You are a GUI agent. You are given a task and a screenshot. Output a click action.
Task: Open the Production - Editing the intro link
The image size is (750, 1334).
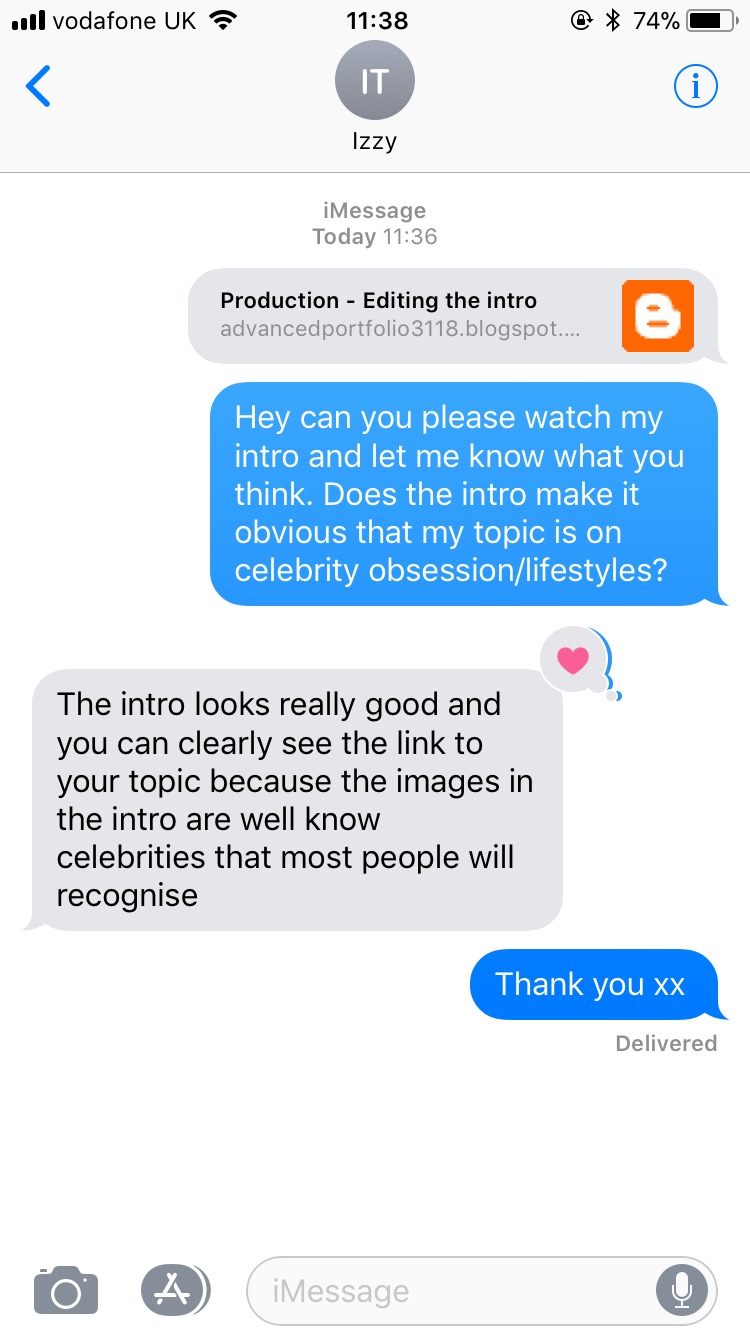pos(453,315)
